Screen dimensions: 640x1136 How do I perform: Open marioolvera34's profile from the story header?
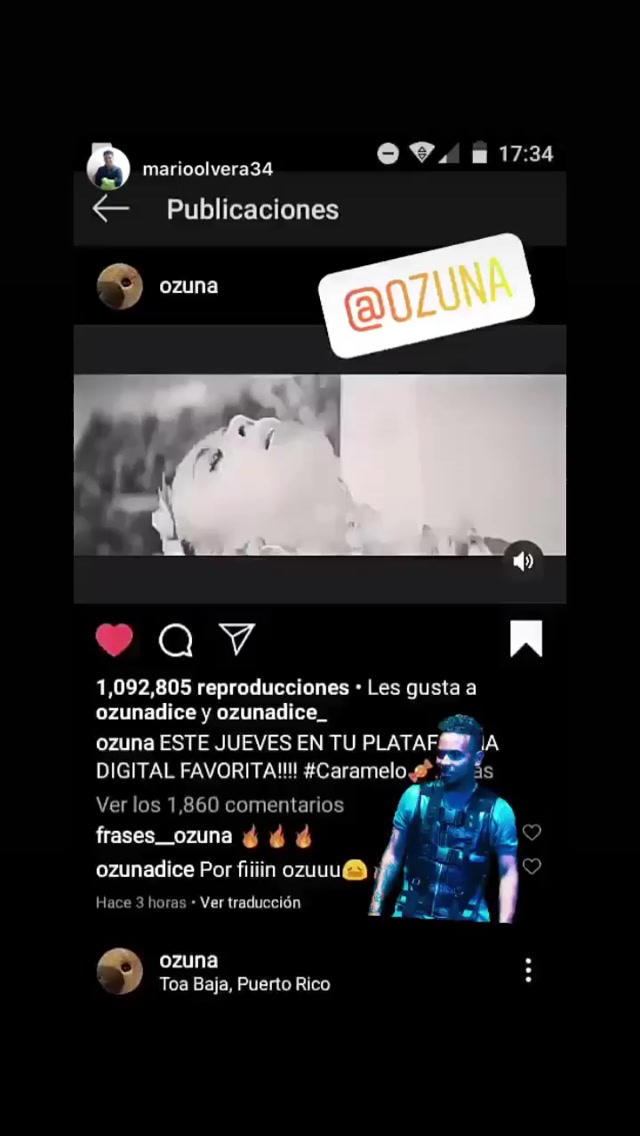coord(207,168)
